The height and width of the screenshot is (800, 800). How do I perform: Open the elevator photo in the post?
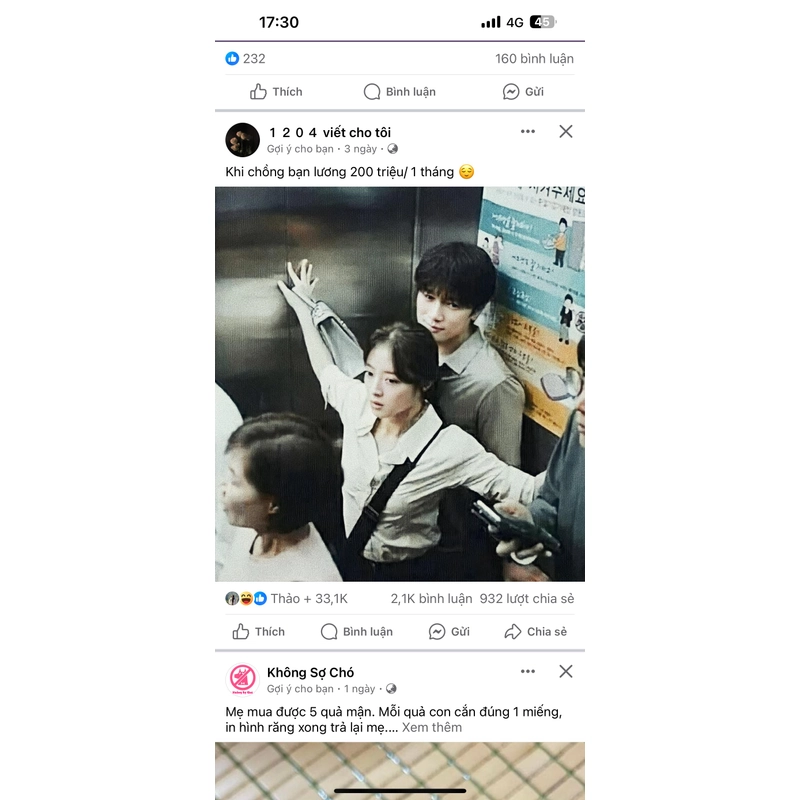point(400,384)
